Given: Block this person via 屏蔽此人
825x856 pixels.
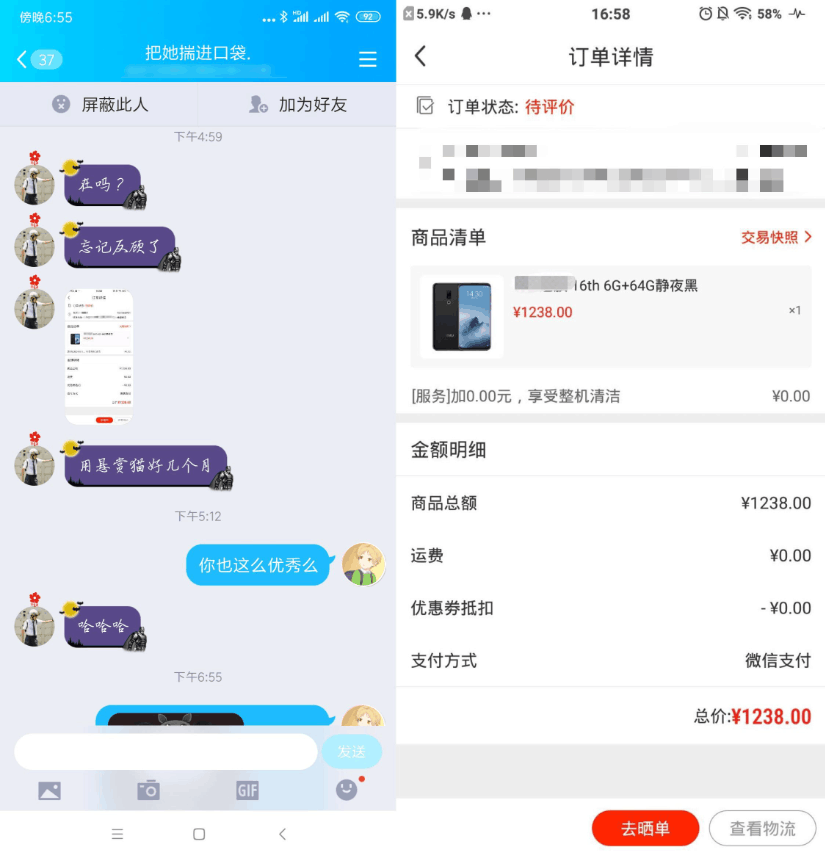Looking at the screenshot, I should 99,104.
